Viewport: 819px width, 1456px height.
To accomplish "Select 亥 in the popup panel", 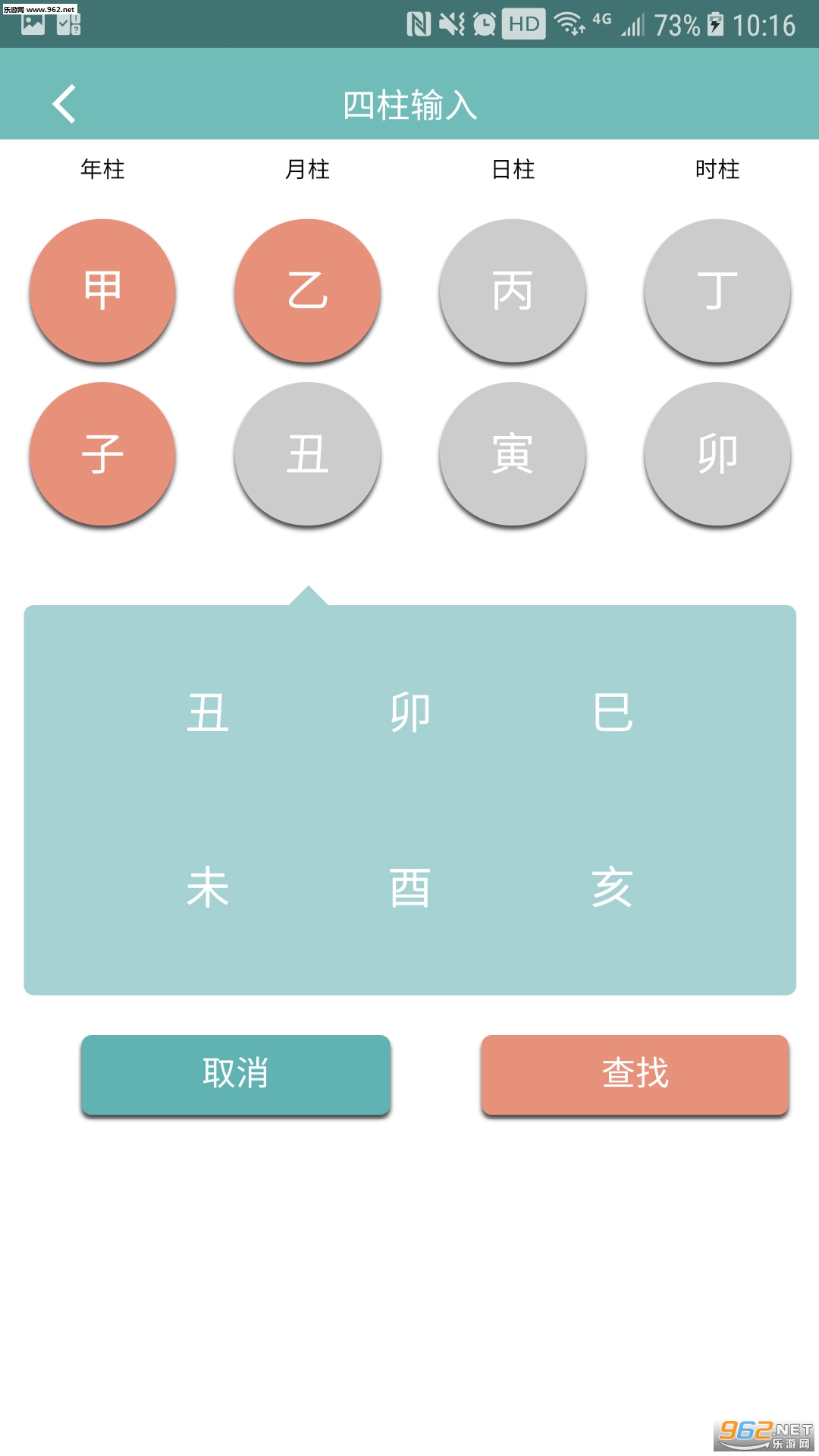I will pyautogui.click(x=613, y=888).
